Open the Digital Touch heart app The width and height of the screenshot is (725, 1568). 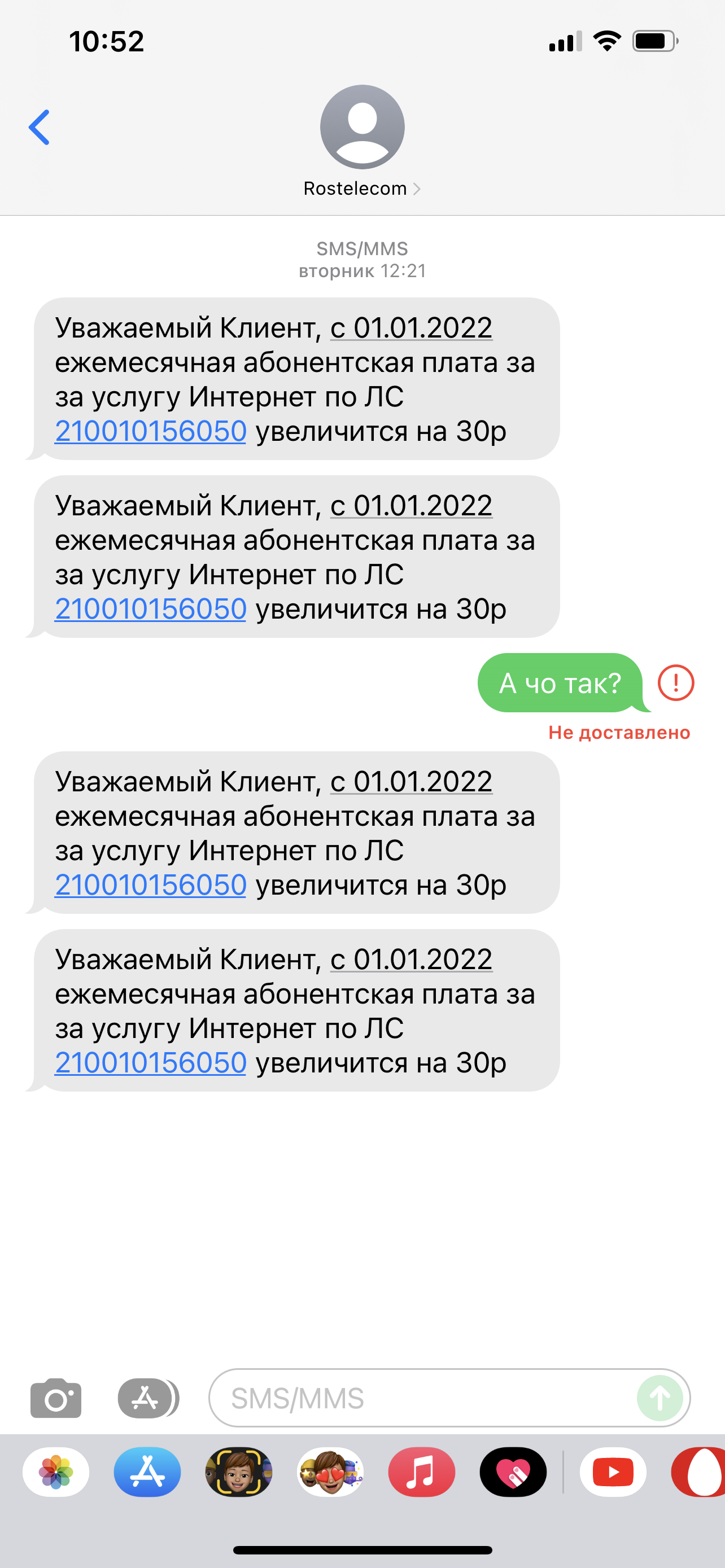pyautogui.click(x=513, y=1473)
